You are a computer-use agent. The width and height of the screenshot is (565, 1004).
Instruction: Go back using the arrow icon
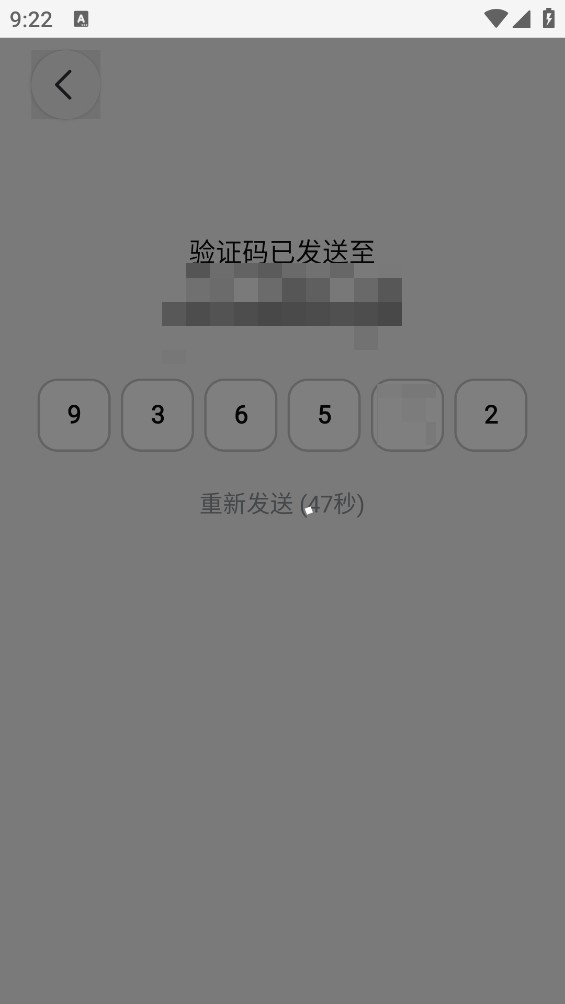pos(65,85)
